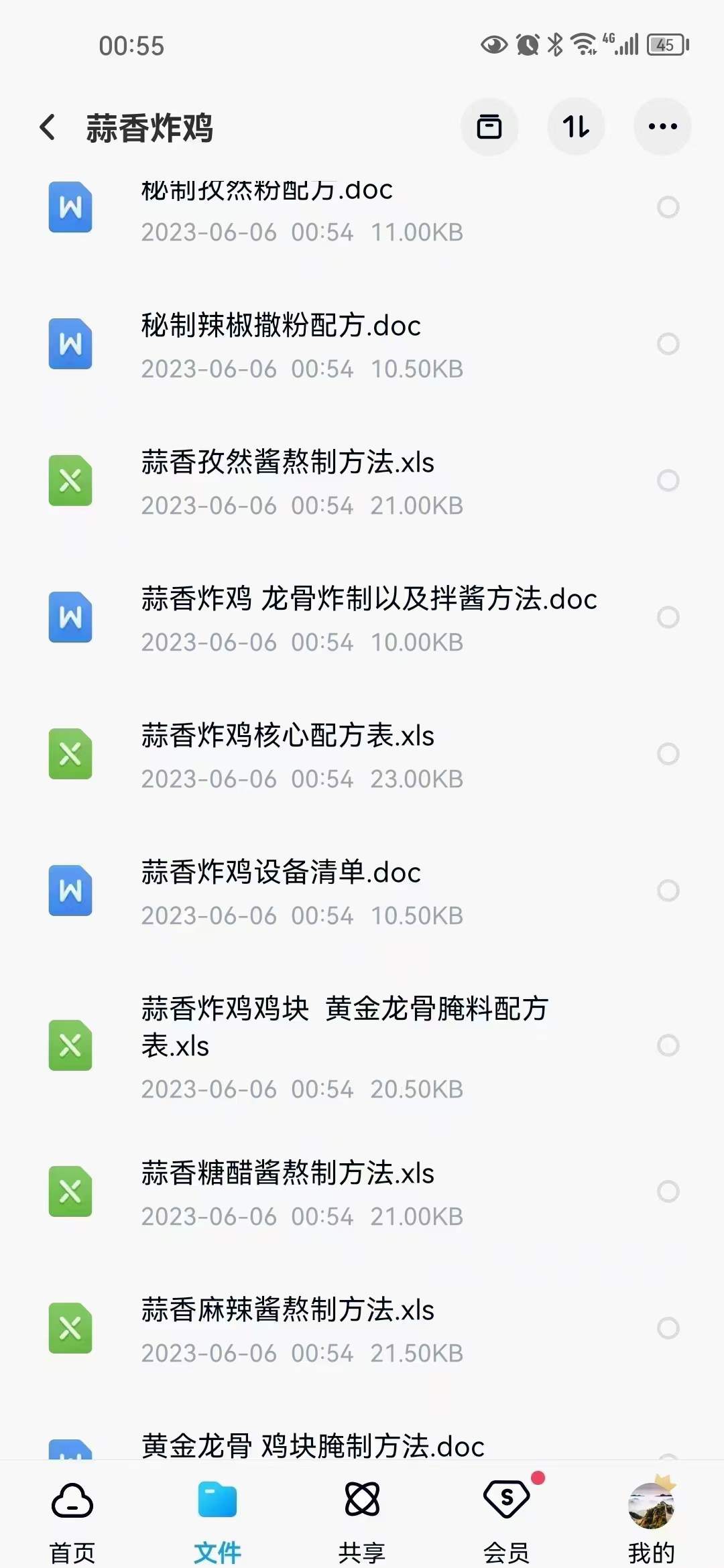Tap the archive box icon in the top bar
The width and height of the screenshot is (724, 1568).
489,127
